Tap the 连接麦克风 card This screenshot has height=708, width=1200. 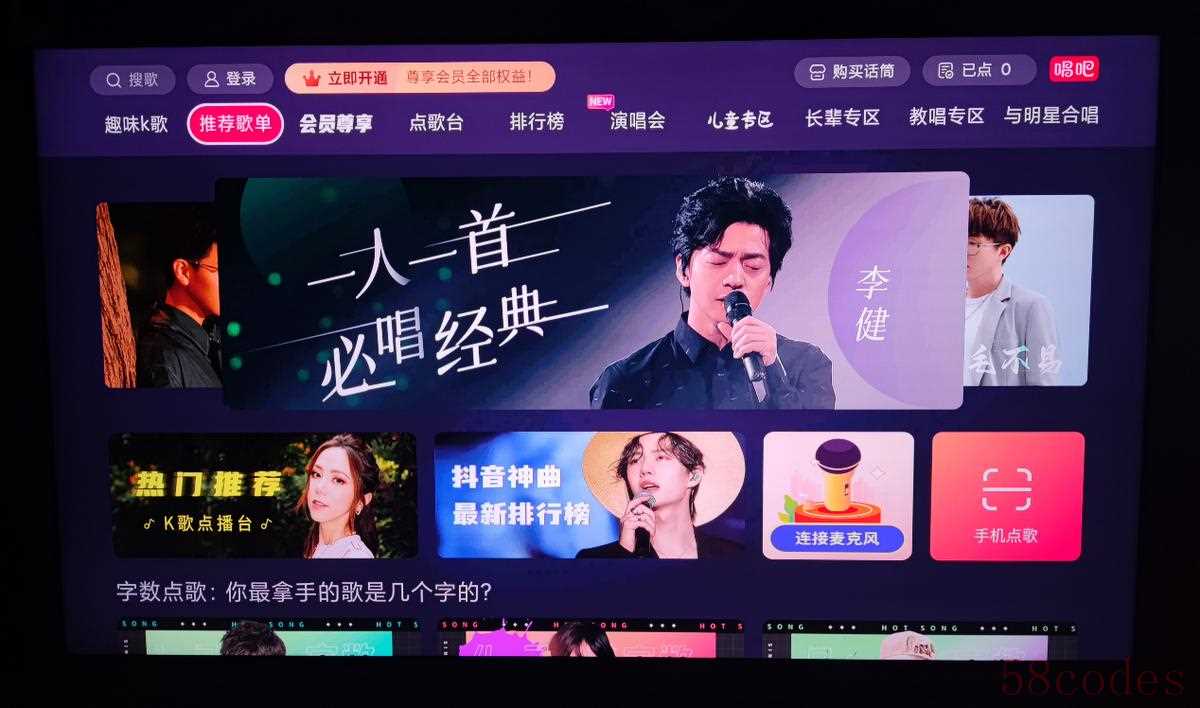point(838,496)
